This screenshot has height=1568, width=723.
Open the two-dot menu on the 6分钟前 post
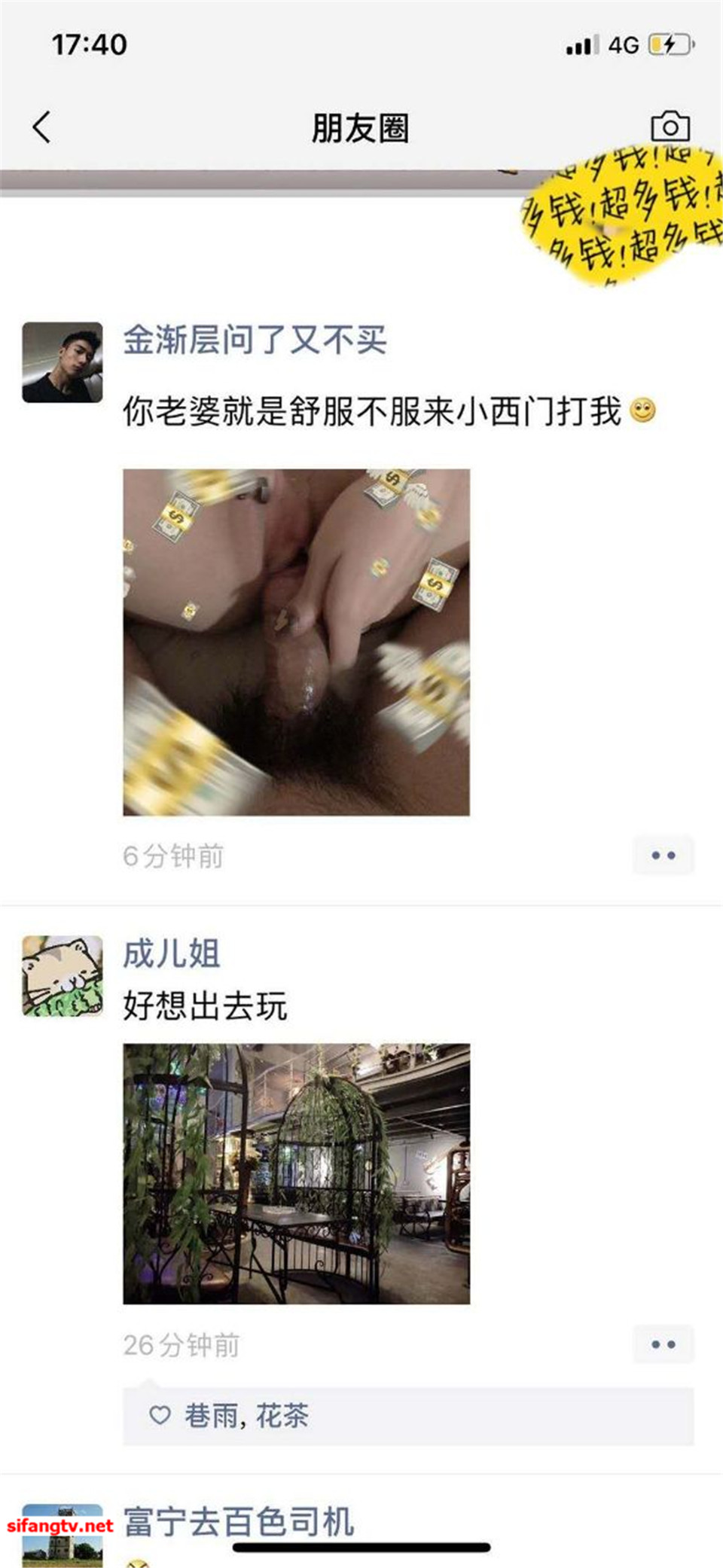coord(663,855)
